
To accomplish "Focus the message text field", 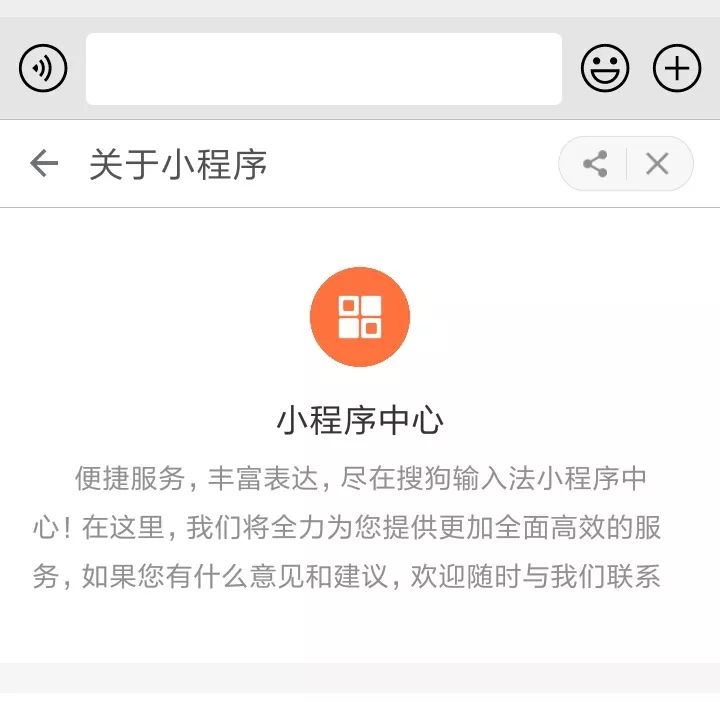I will coord(323,69).
